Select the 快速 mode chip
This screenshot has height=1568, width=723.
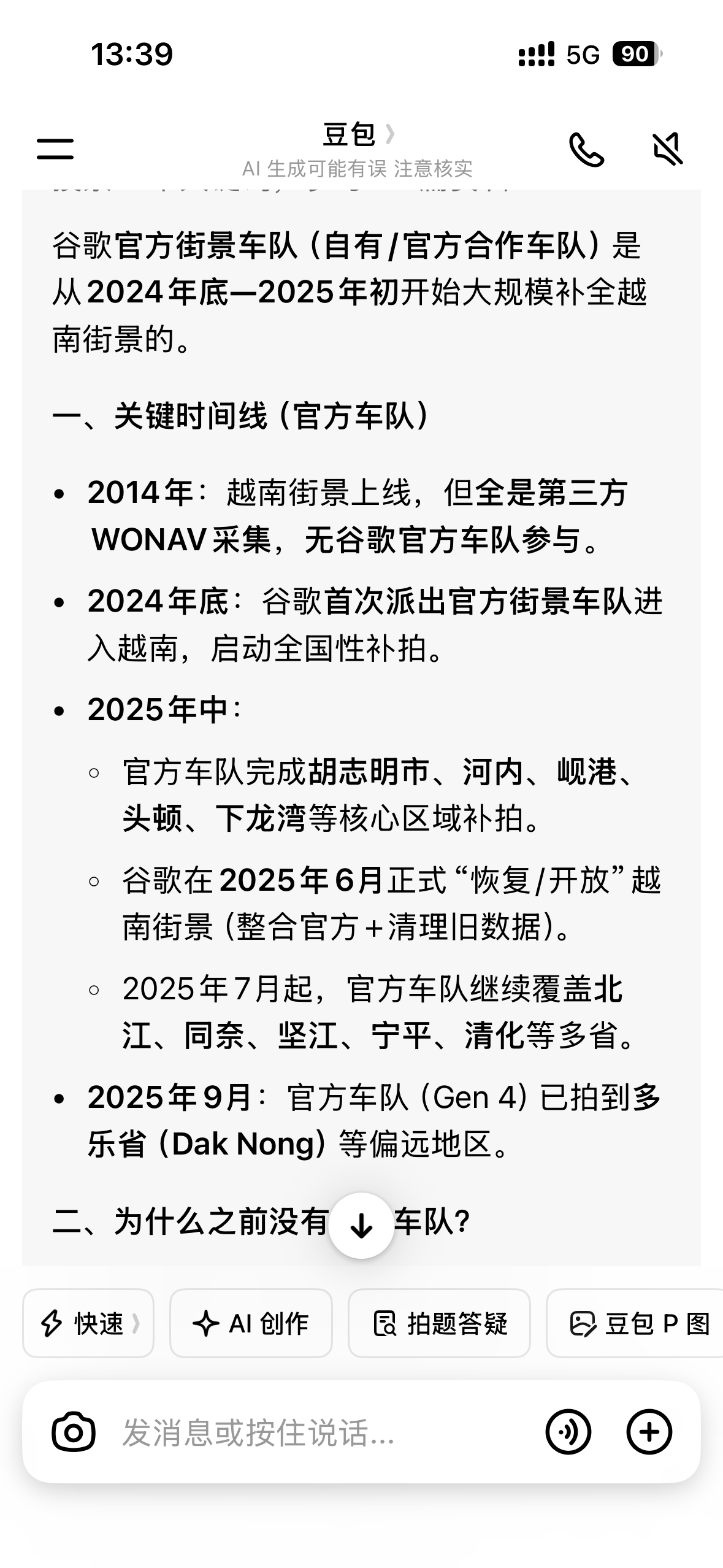88,1323
